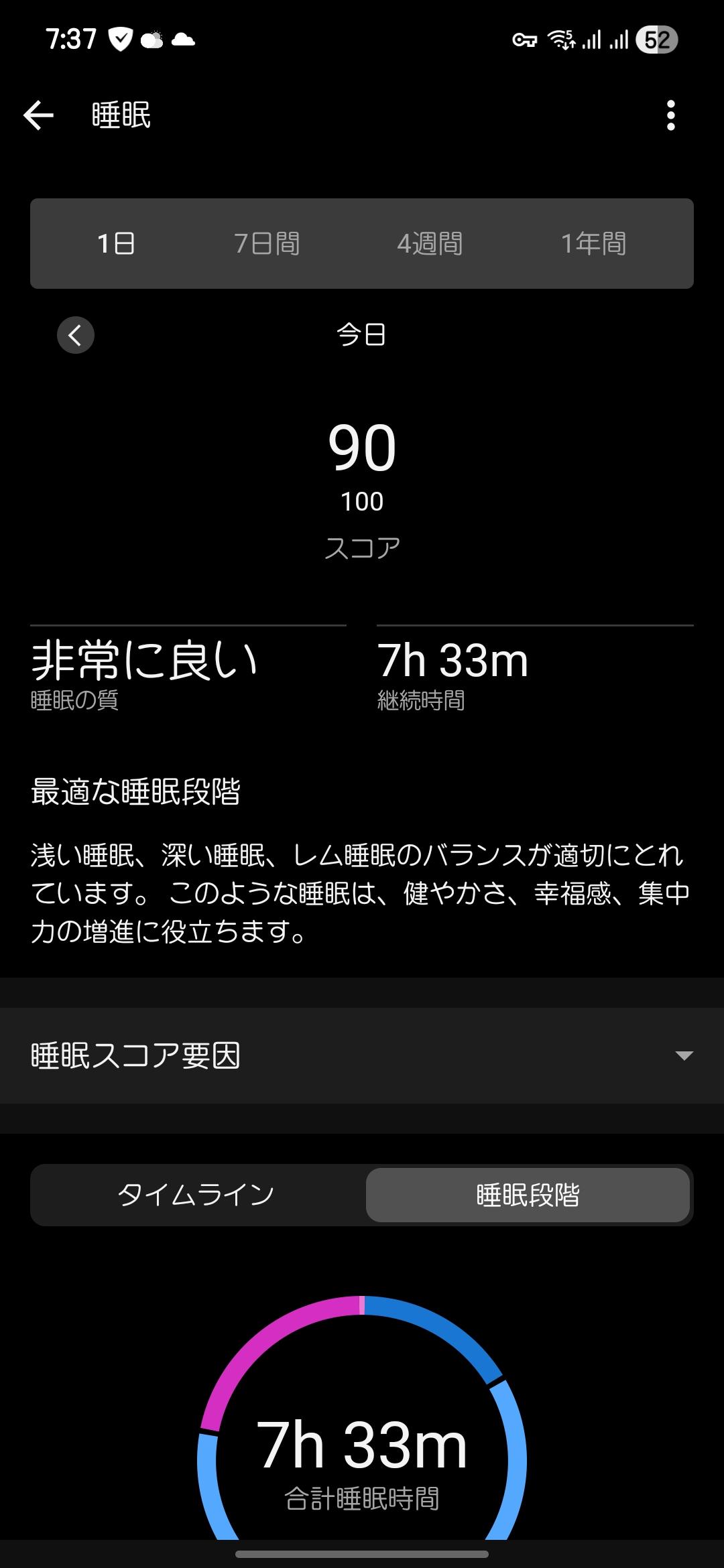Switch to the 7日間 tab
This screenshot has height=1568, width=724.
(x=267, y=243)
